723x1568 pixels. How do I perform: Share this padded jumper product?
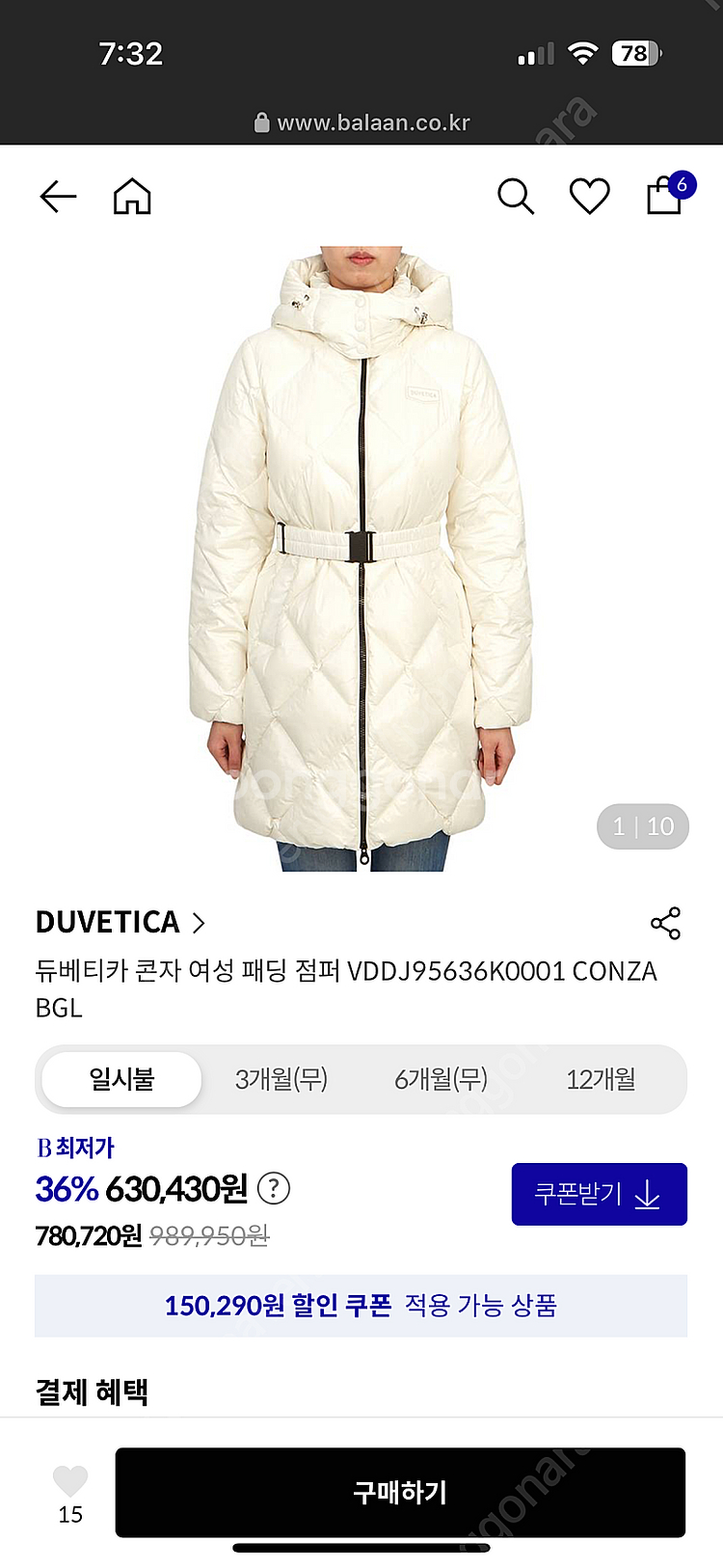pos(665,923)
